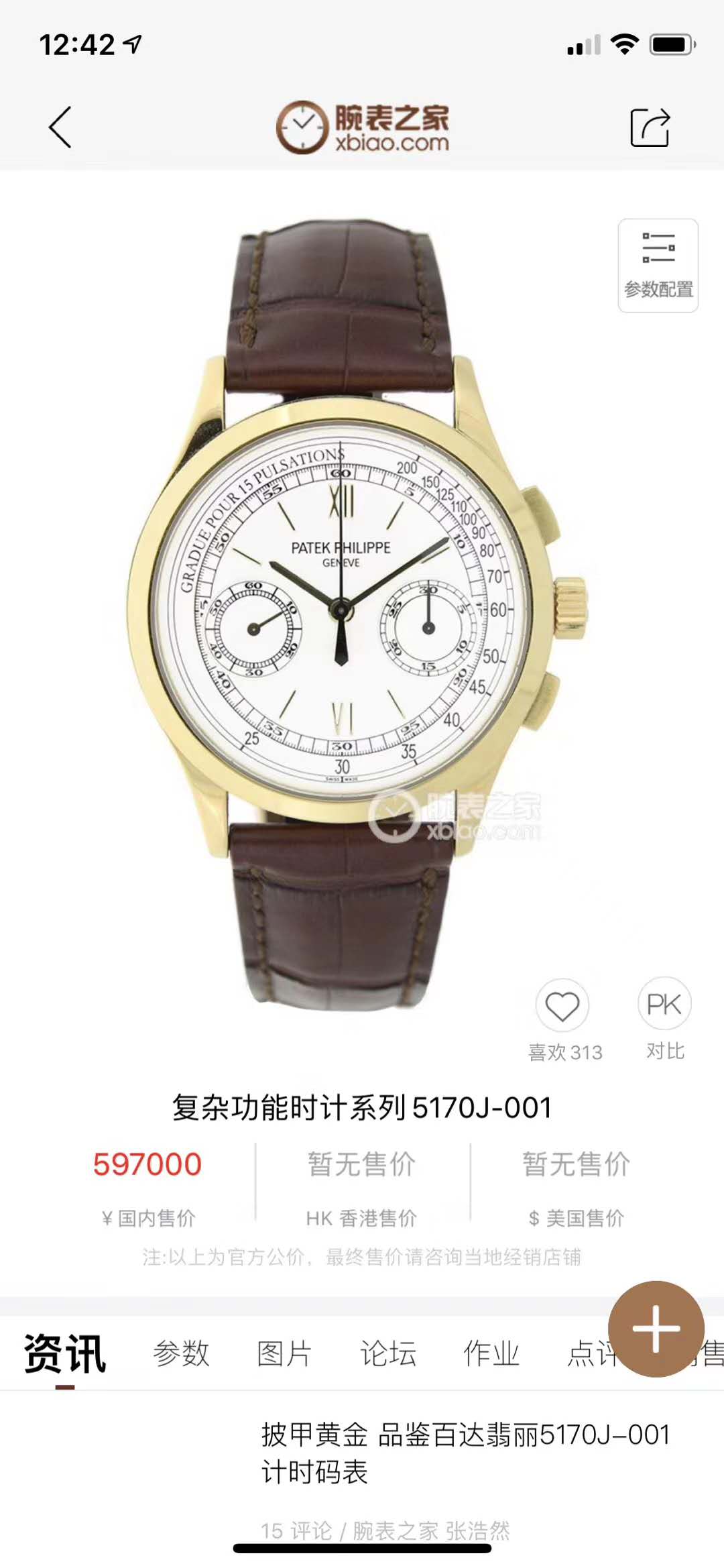Go back using the arrow
Image resolution: width=724 pixels, height=1568 pixels.
pos(60,127)
